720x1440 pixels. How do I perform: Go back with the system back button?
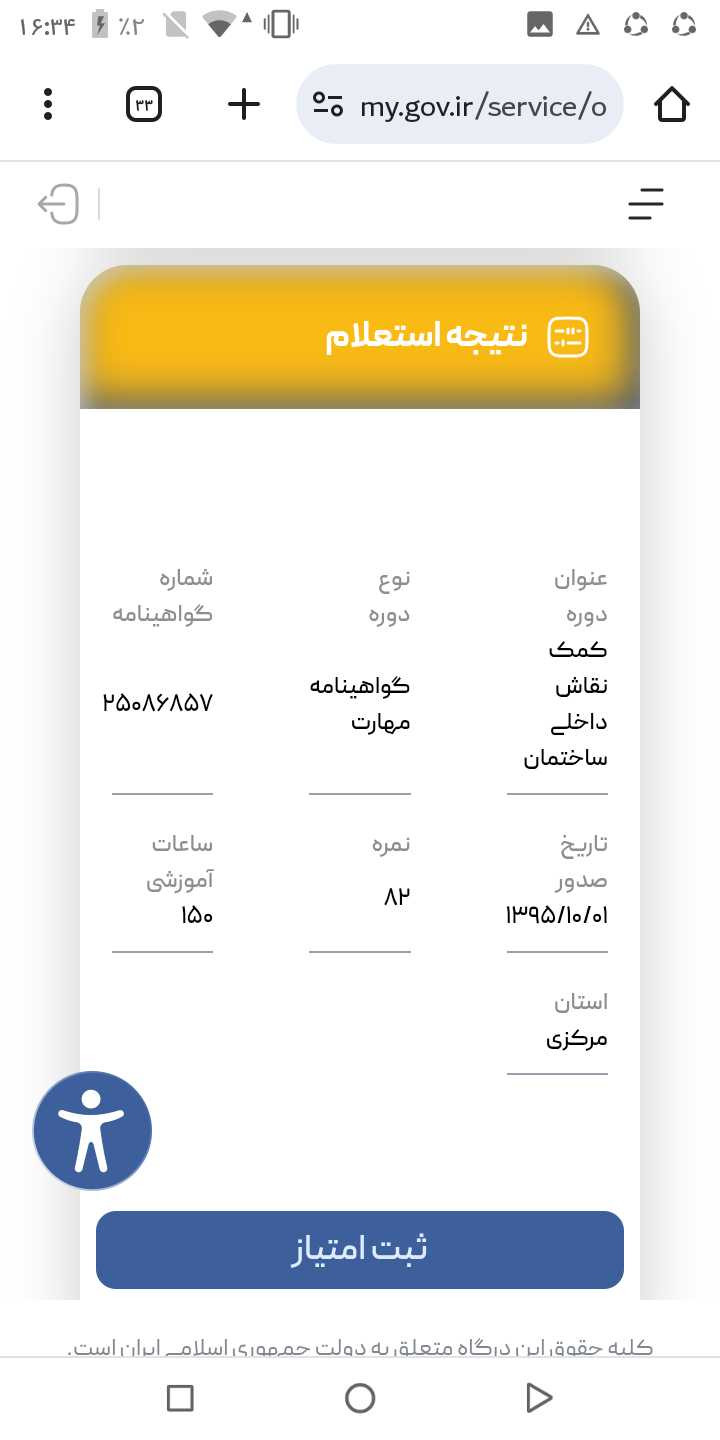(x=539, y=1398)
